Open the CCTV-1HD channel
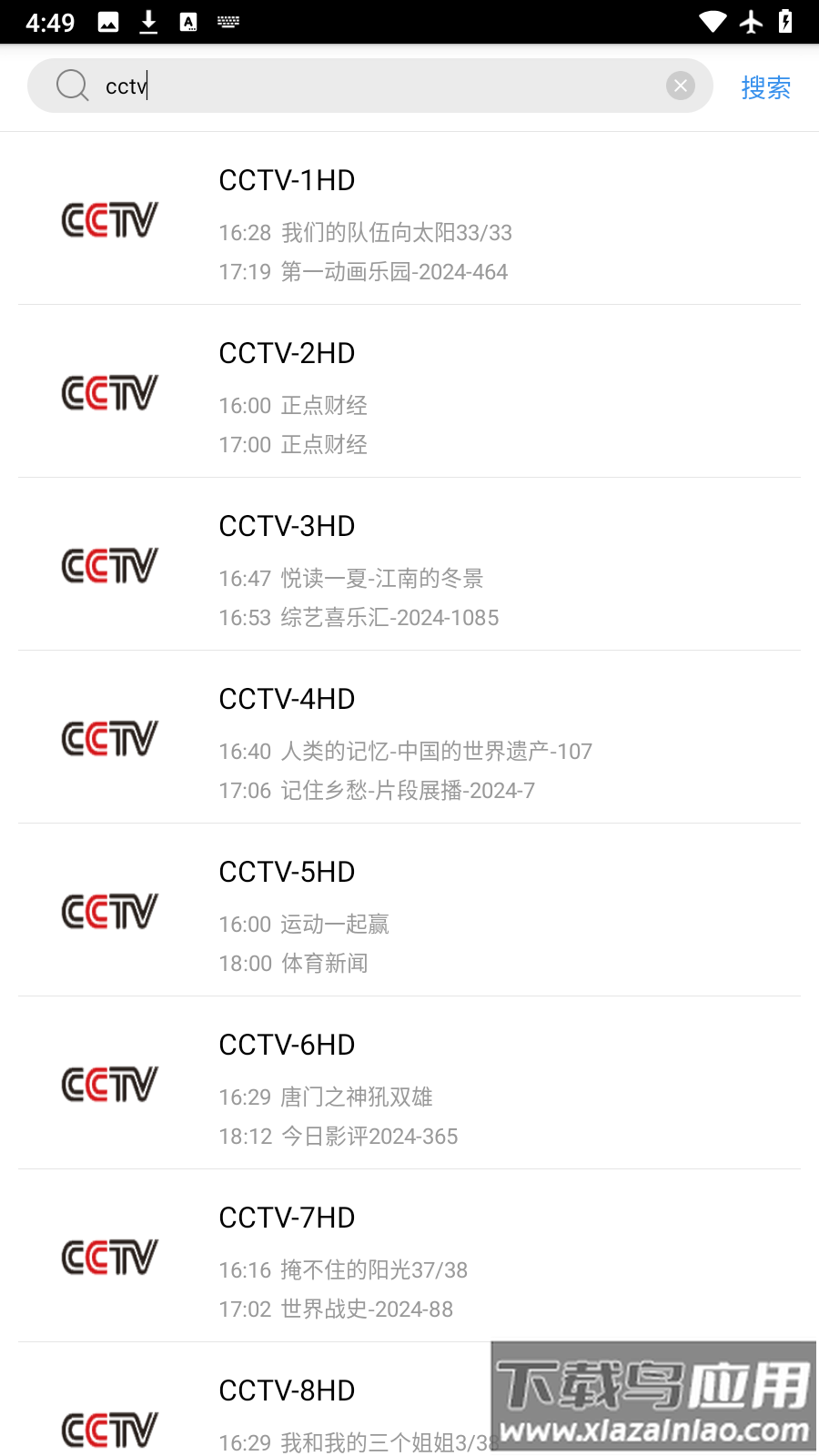 409,219
